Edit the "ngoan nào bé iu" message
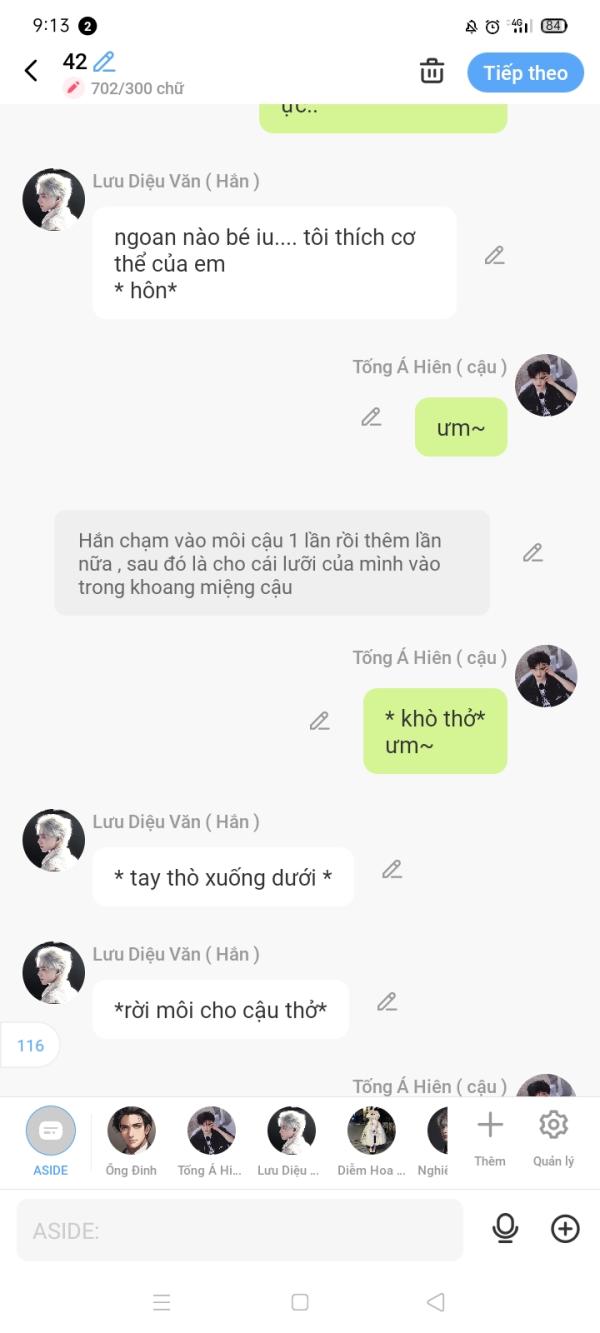 [x=494, y=256]
